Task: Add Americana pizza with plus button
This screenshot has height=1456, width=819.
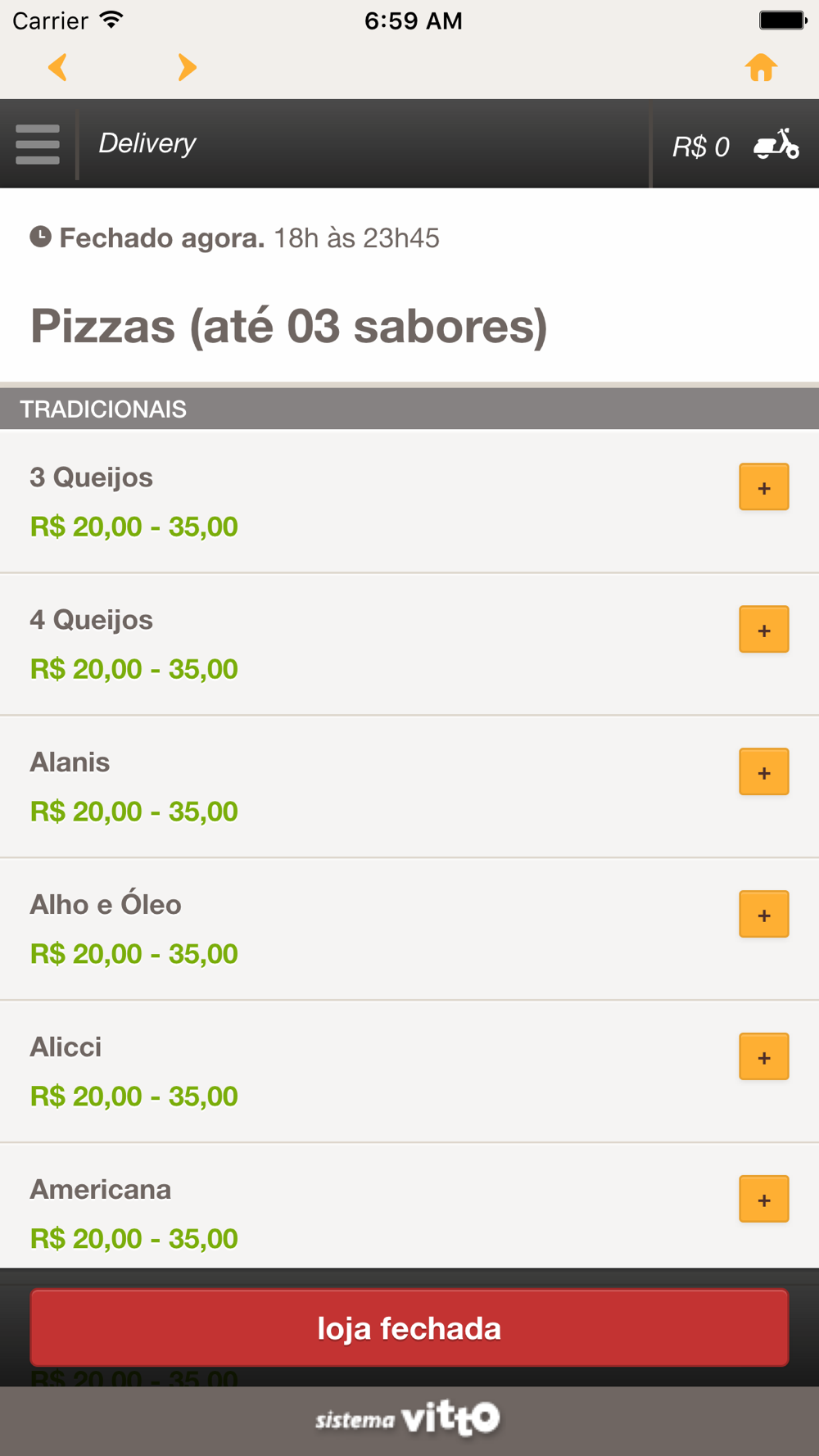Action: tap(764, 1200)
